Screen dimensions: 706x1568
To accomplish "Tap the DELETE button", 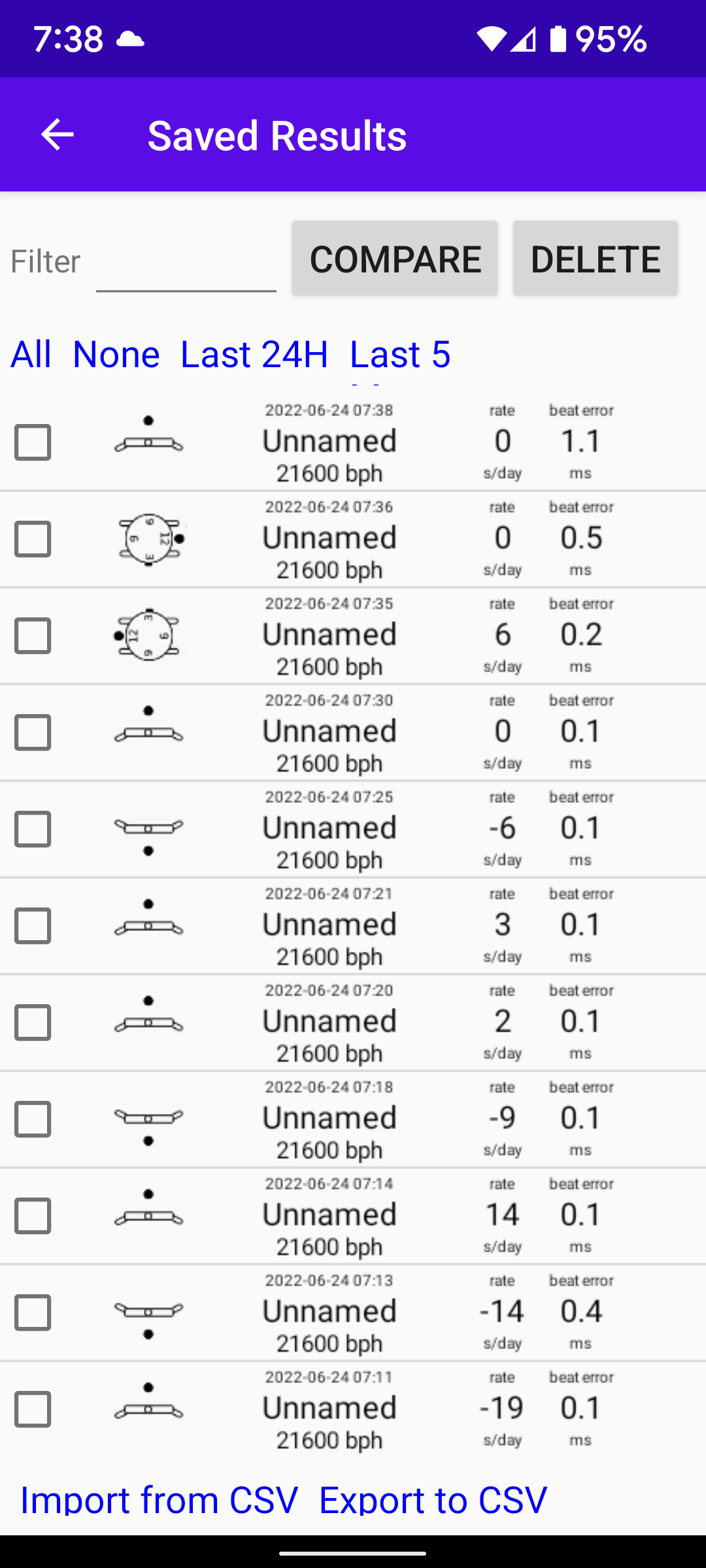I will click(595, 259).
